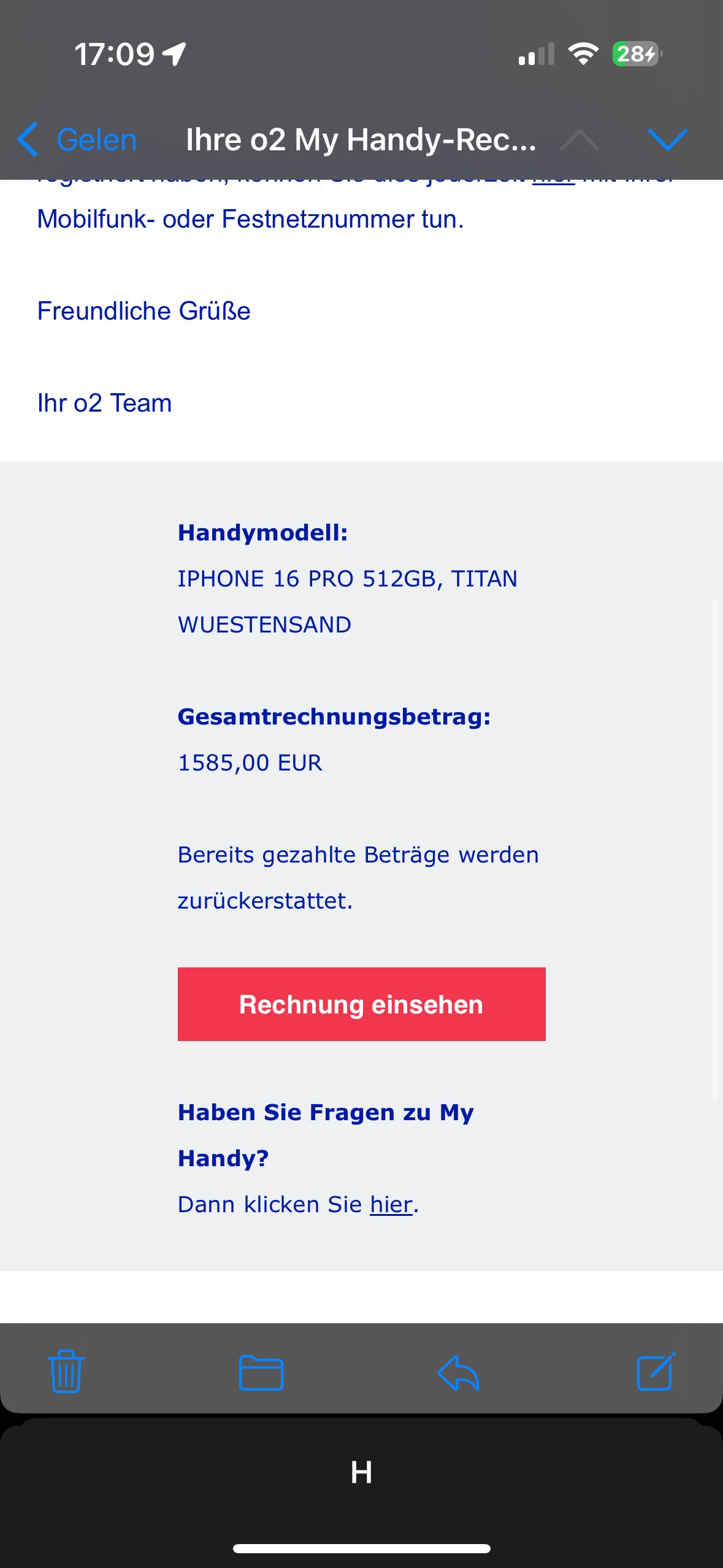Move this email to a folder
Image resolution: width=723 pixels, height=1568 pixels.
tap(261, 1372)
